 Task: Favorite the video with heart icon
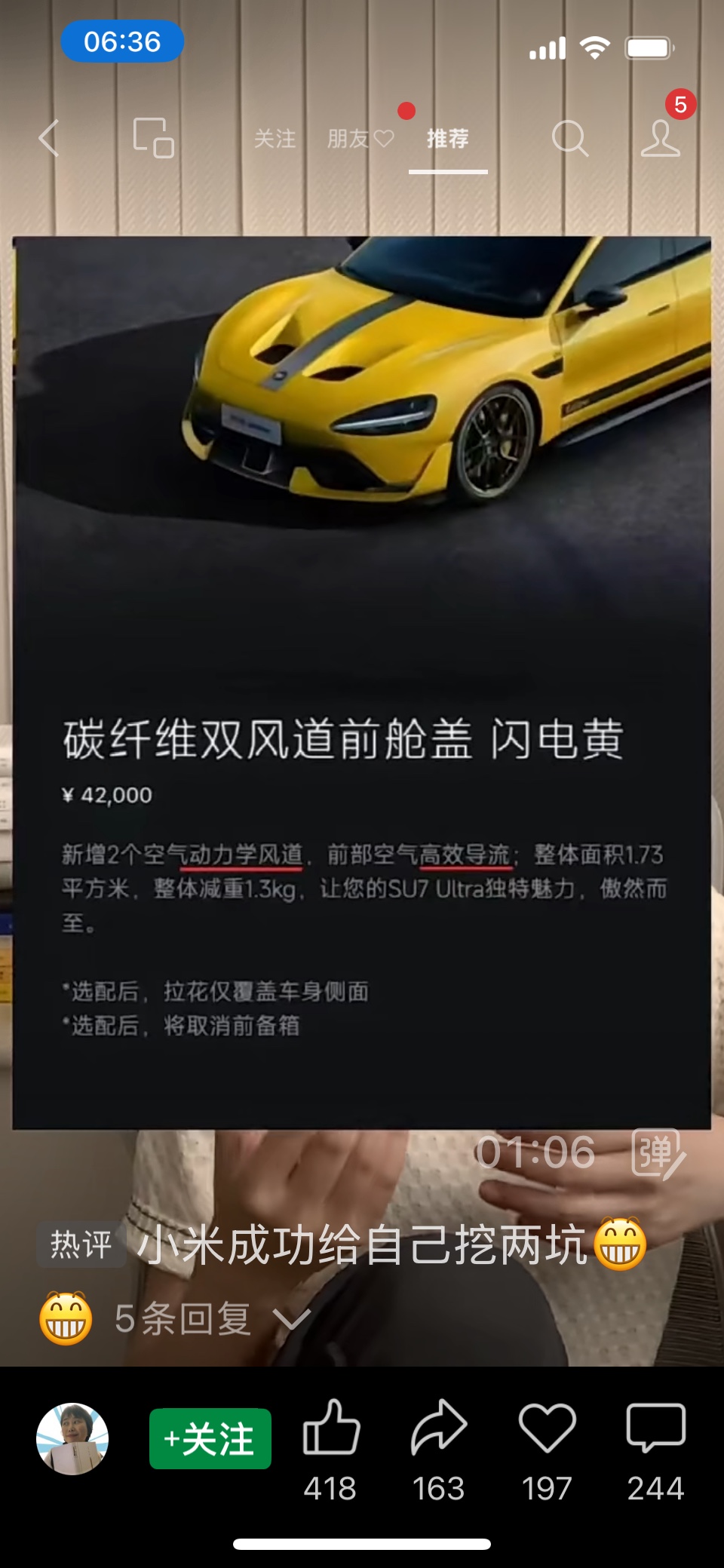[x=547, y=1428]
